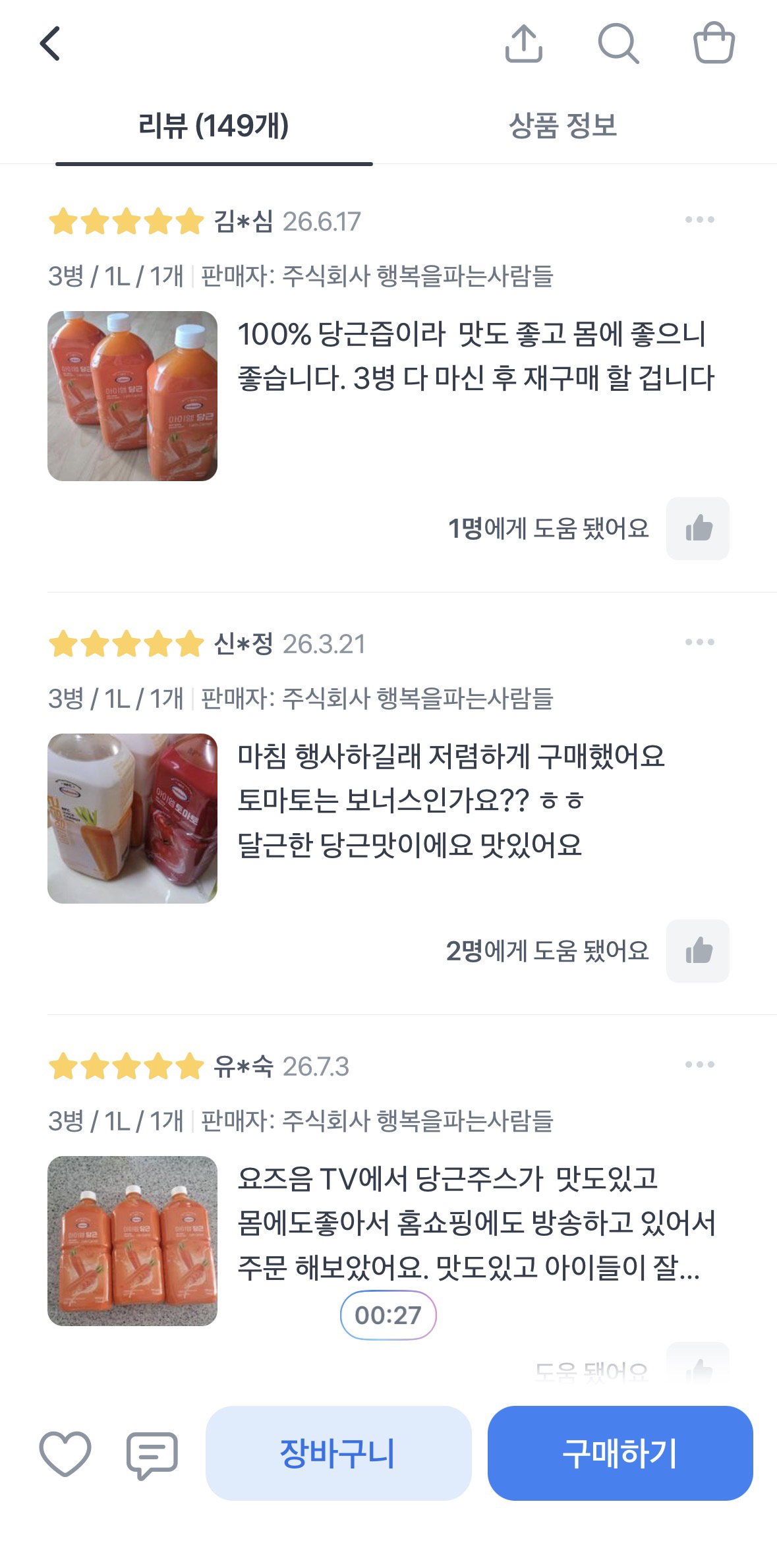This screenshot has width=777, height=1568.
Task: Like 신*정's review with the thumbs-up
Action: tap(698, 951)
